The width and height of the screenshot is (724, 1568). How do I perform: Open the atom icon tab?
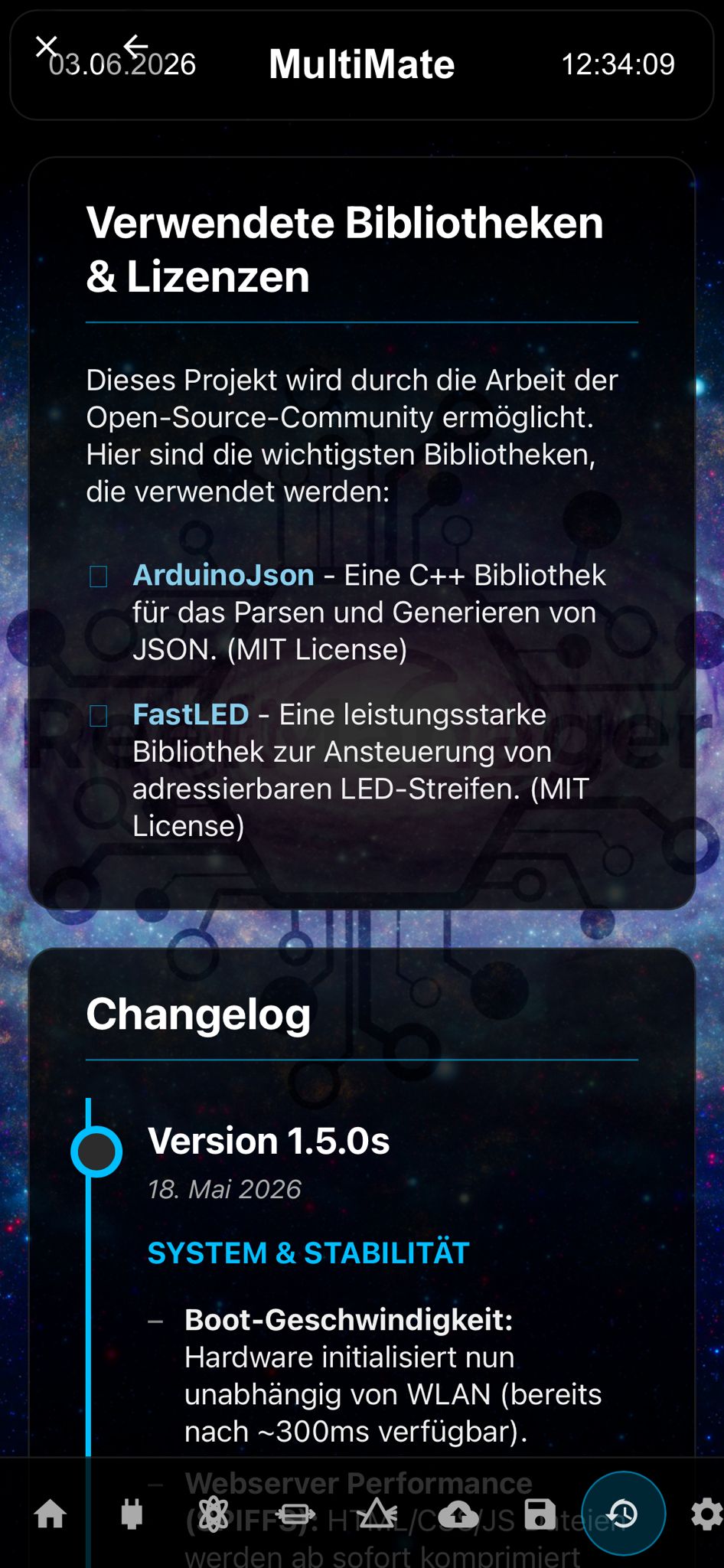point(214,1514)
